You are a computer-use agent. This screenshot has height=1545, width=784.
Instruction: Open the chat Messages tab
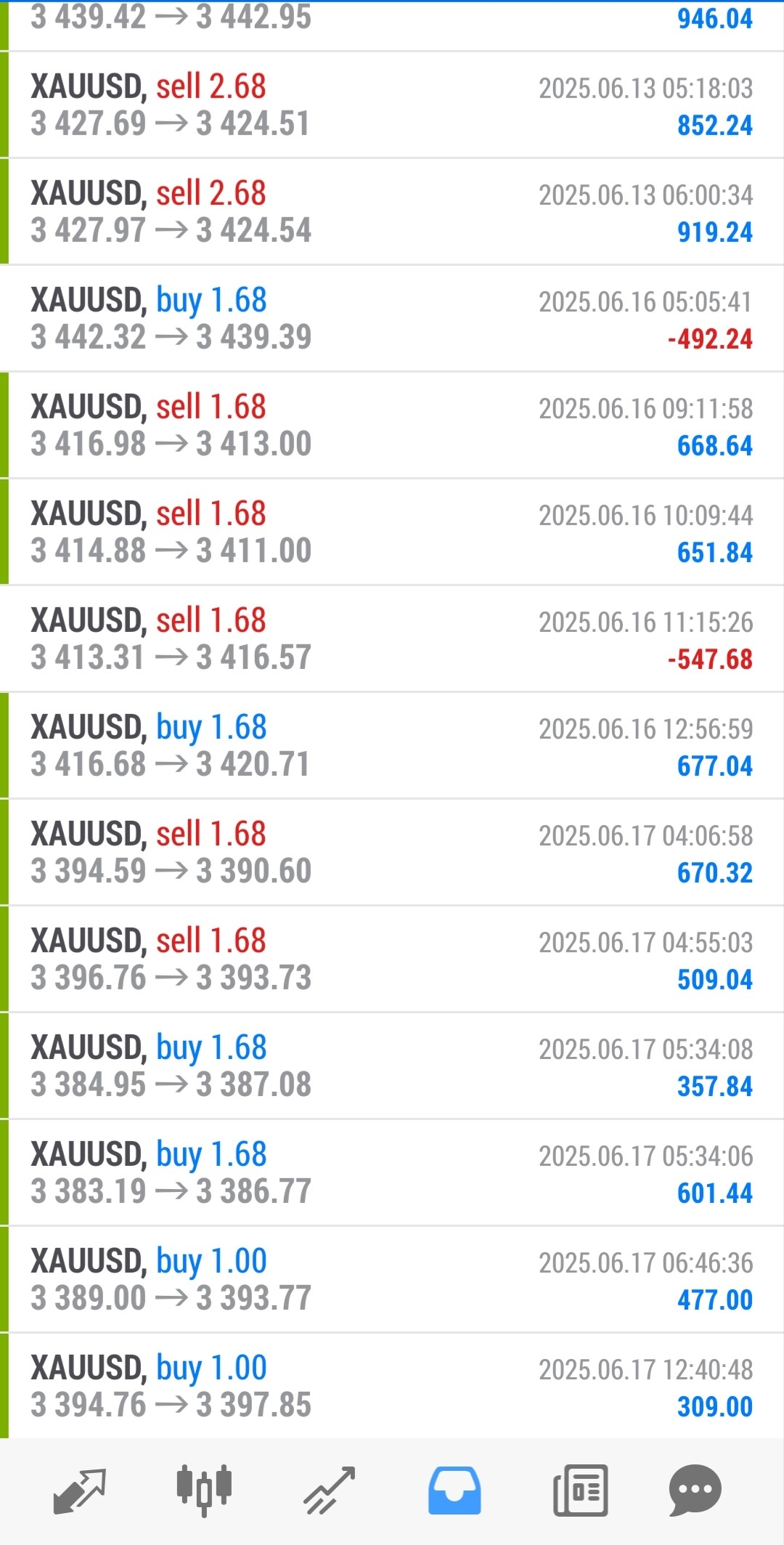click(x=695, y=1491)
